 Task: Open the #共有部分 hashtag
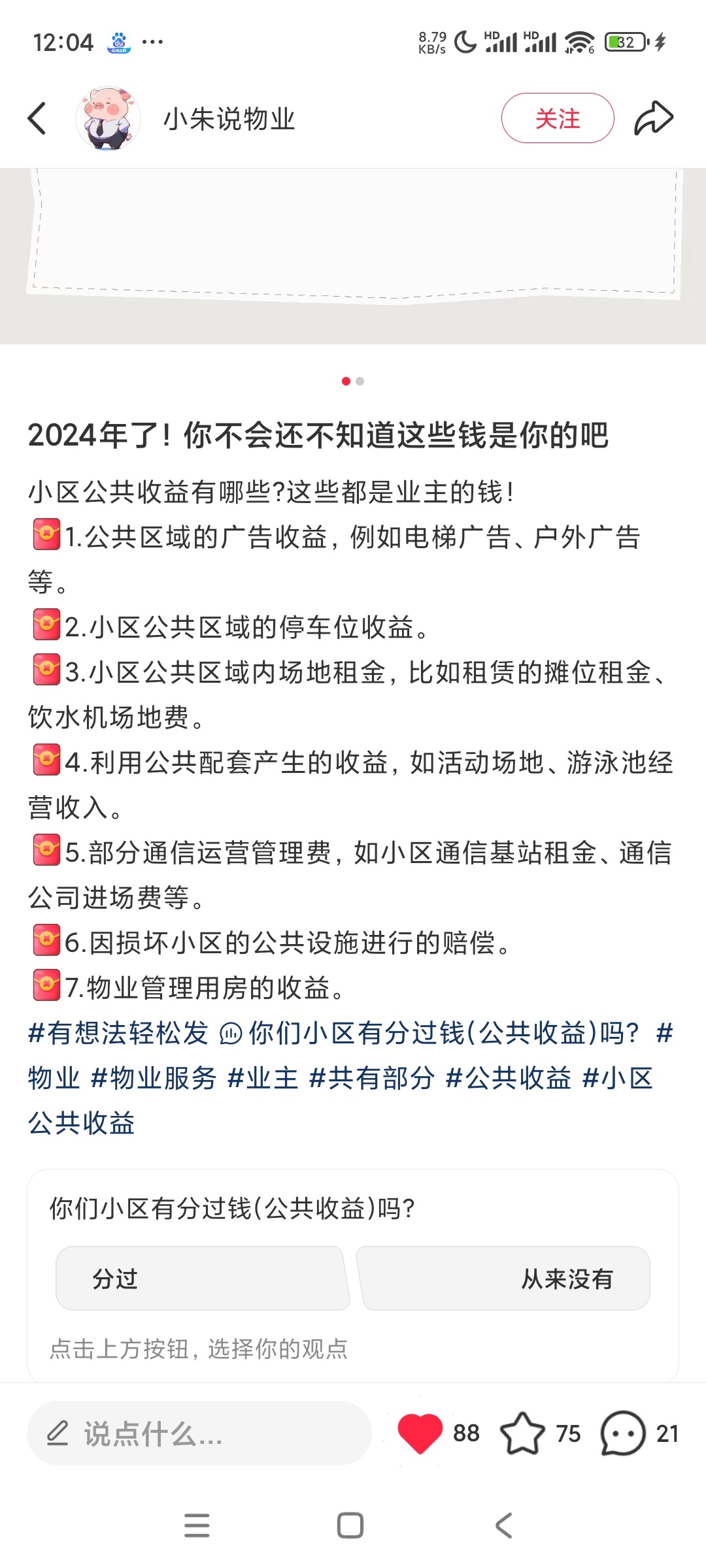click(372, 1079)
